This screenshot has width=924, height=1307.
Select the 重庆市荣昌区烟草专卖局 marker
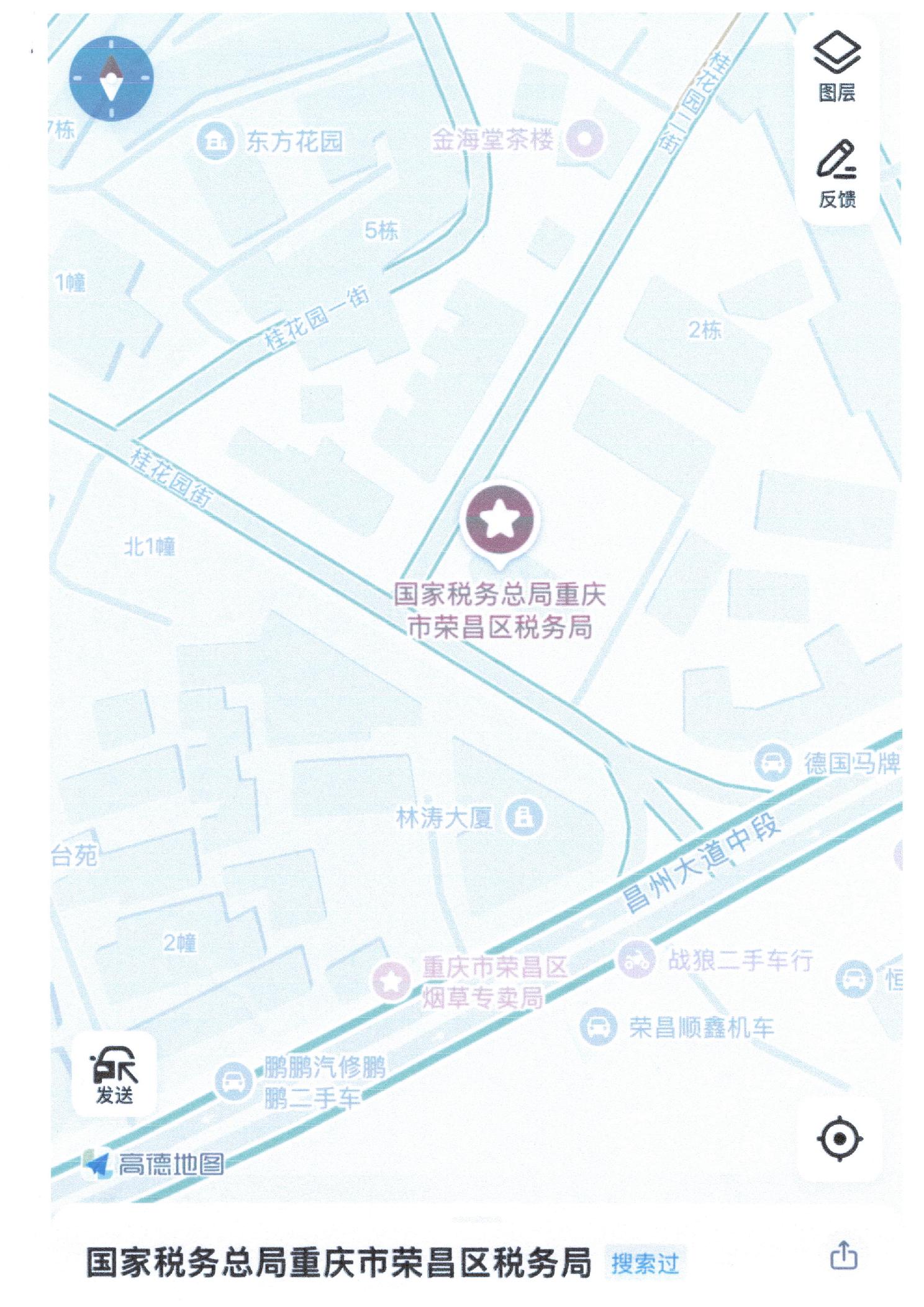tap(391, 981)
